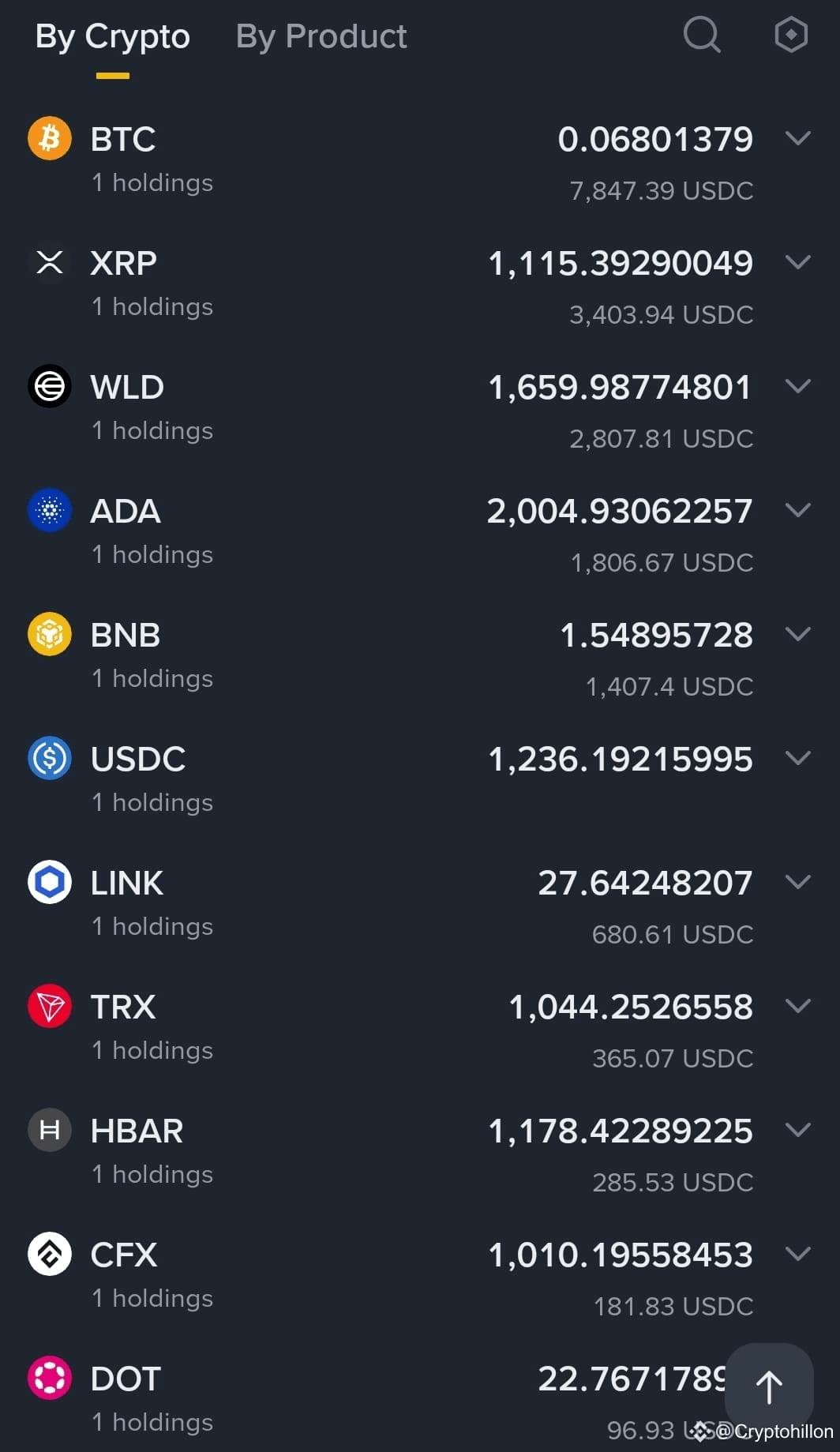This screenshot has width=840, height=1452.
Task: Switch to the By Product tab
Action: [x=321, y=36]
